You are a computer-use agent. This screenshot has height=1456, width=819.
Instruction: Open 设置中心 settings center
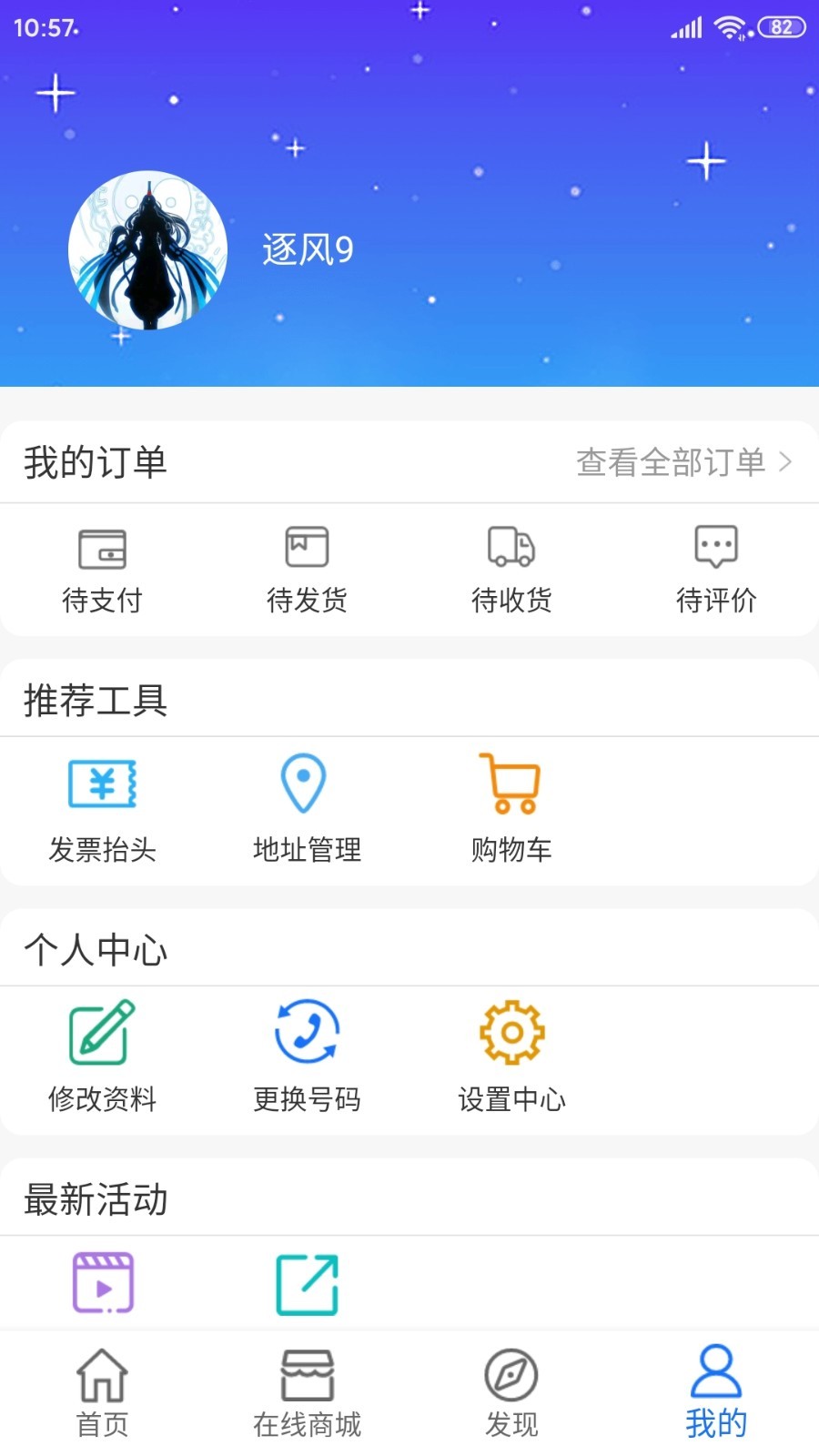[511, 1056]
